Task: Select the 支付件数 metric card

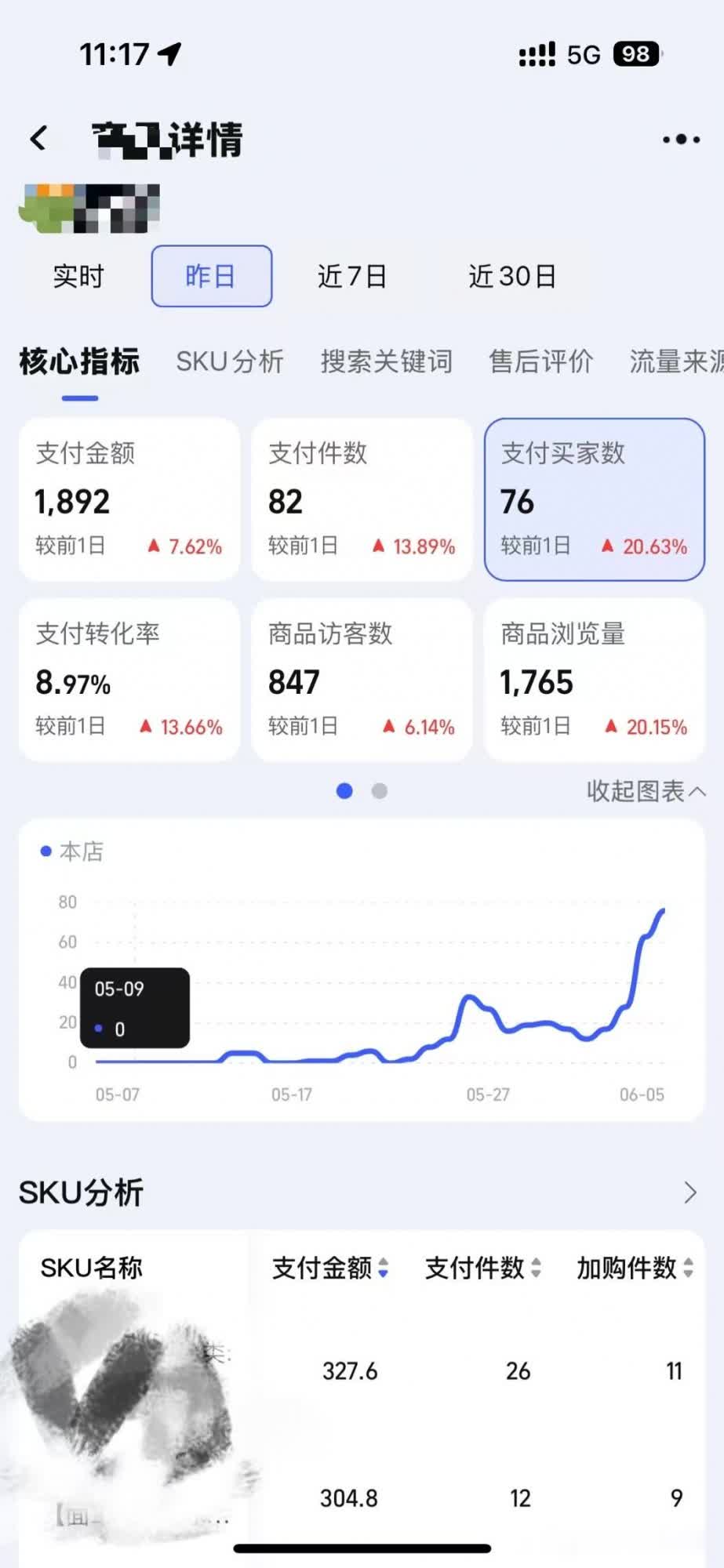Action: [362, 499]
